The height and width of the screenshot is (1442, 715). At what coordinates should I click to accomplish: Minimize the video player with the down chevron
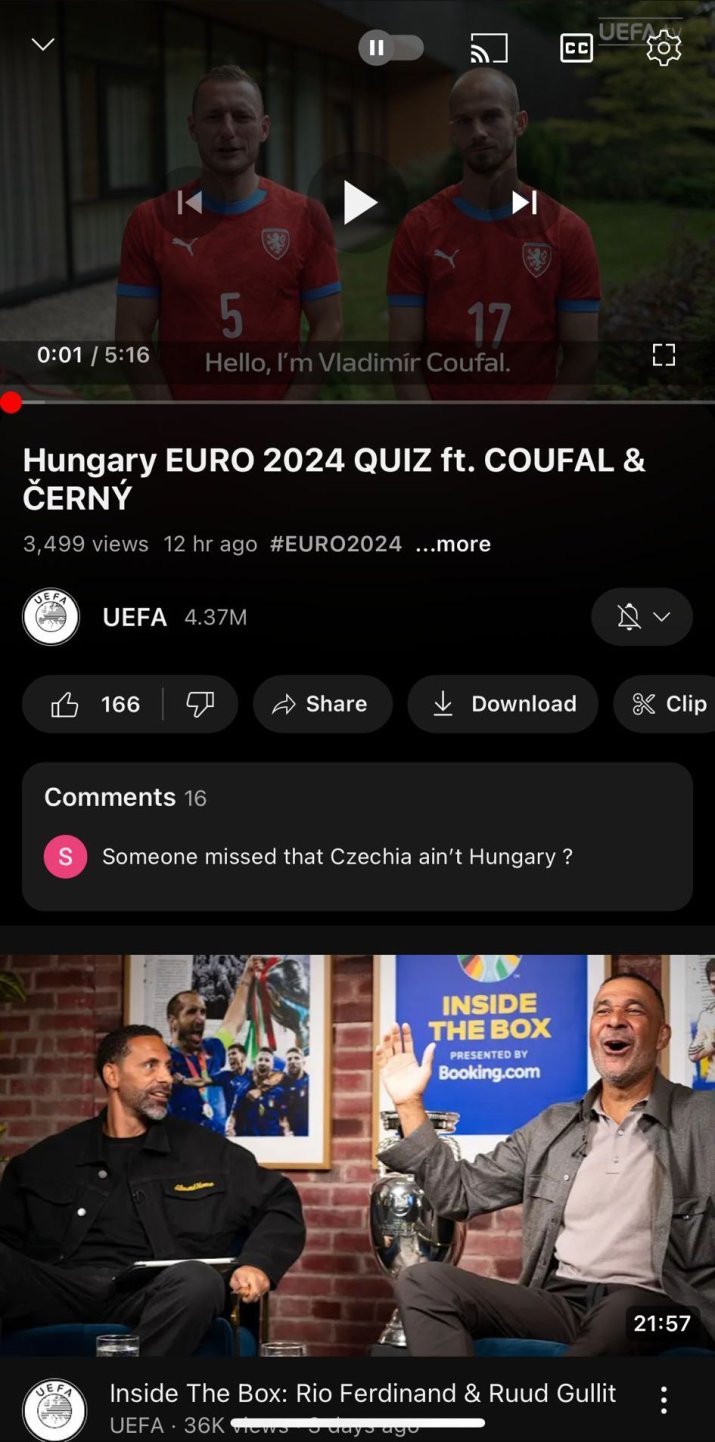pos(43,45)
